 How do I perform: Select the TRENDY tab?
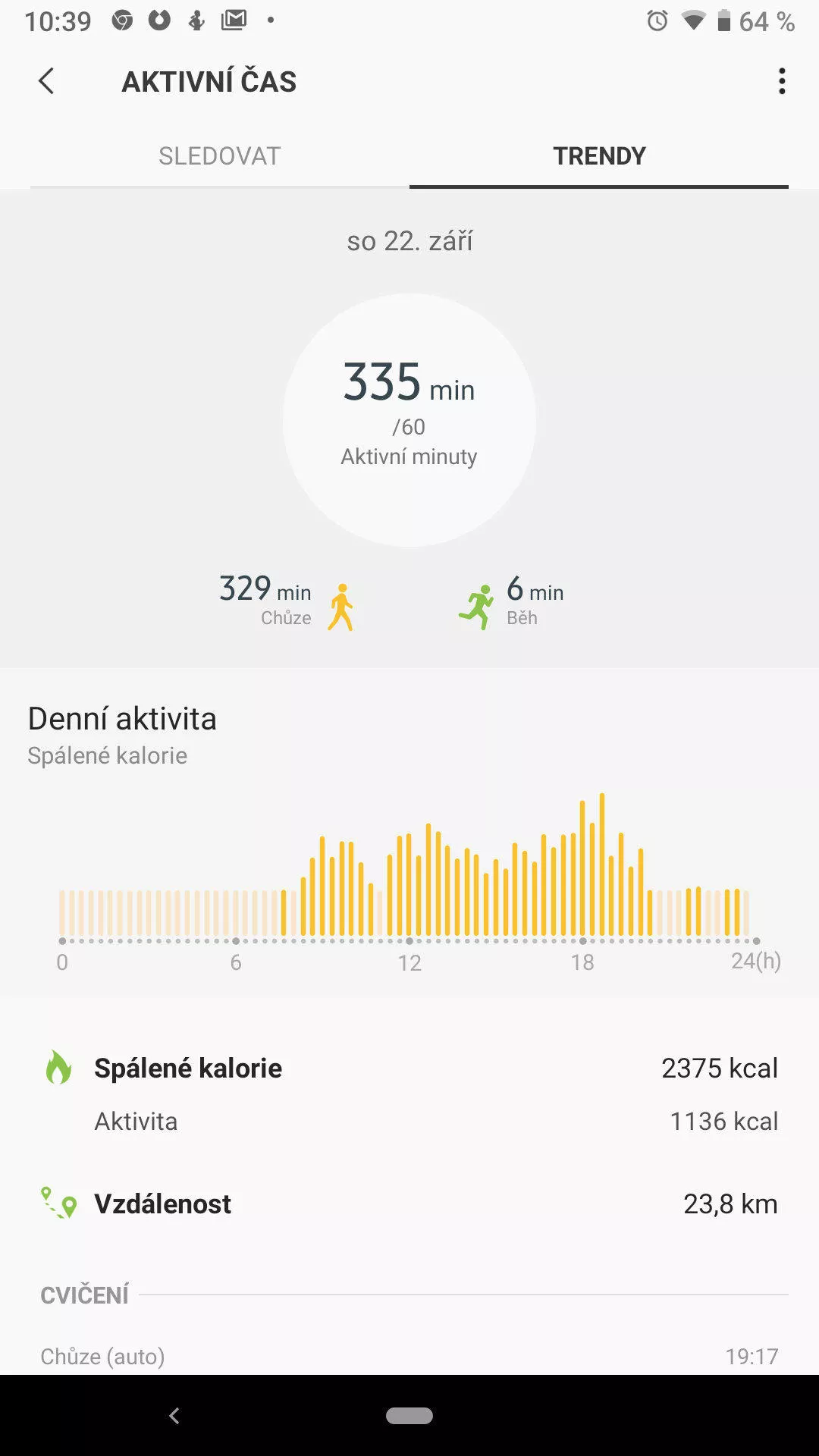pyautogui.click(x=599, y=156)
